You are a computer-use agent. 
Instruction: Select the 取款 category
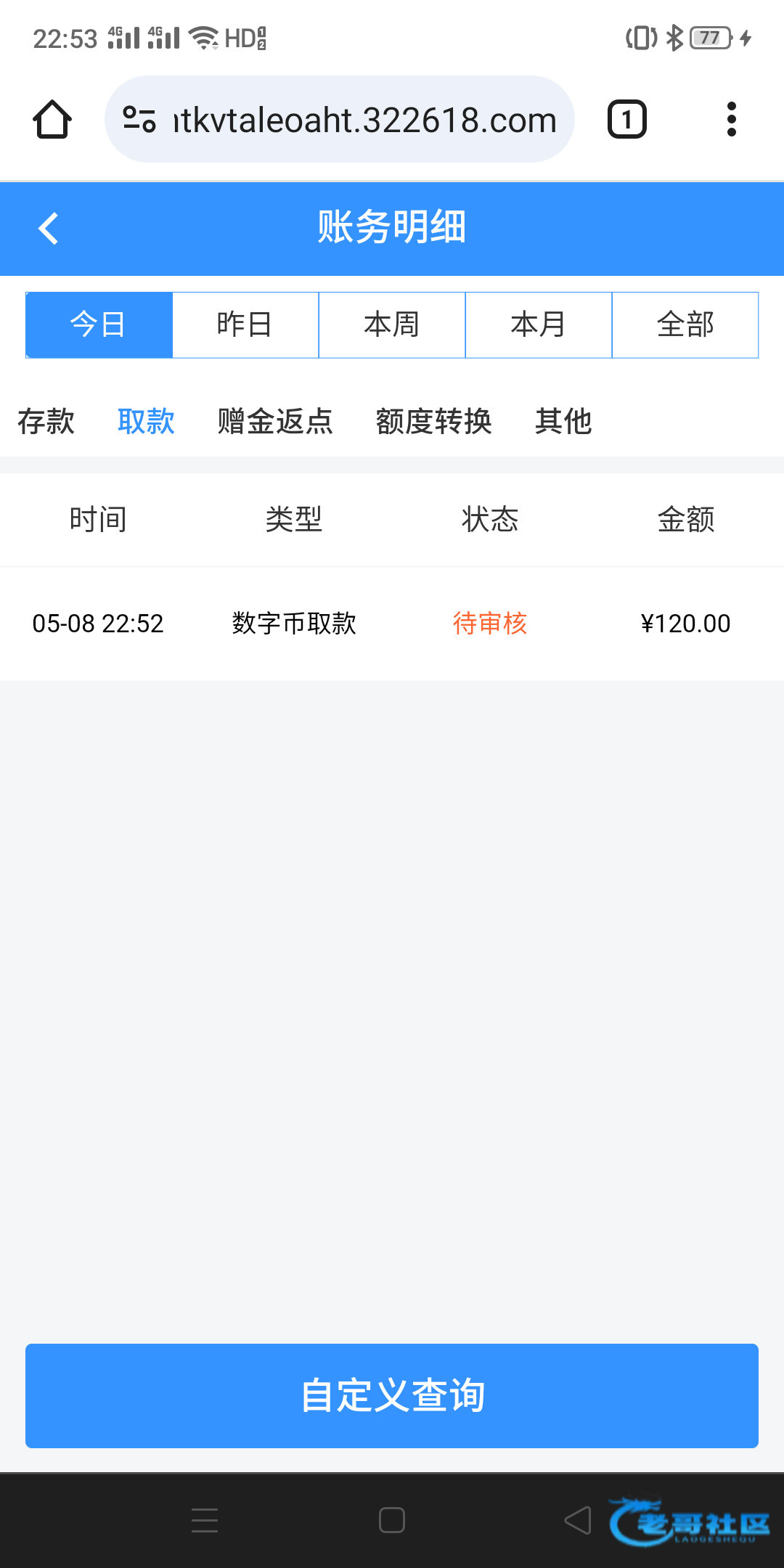[146, 421]
